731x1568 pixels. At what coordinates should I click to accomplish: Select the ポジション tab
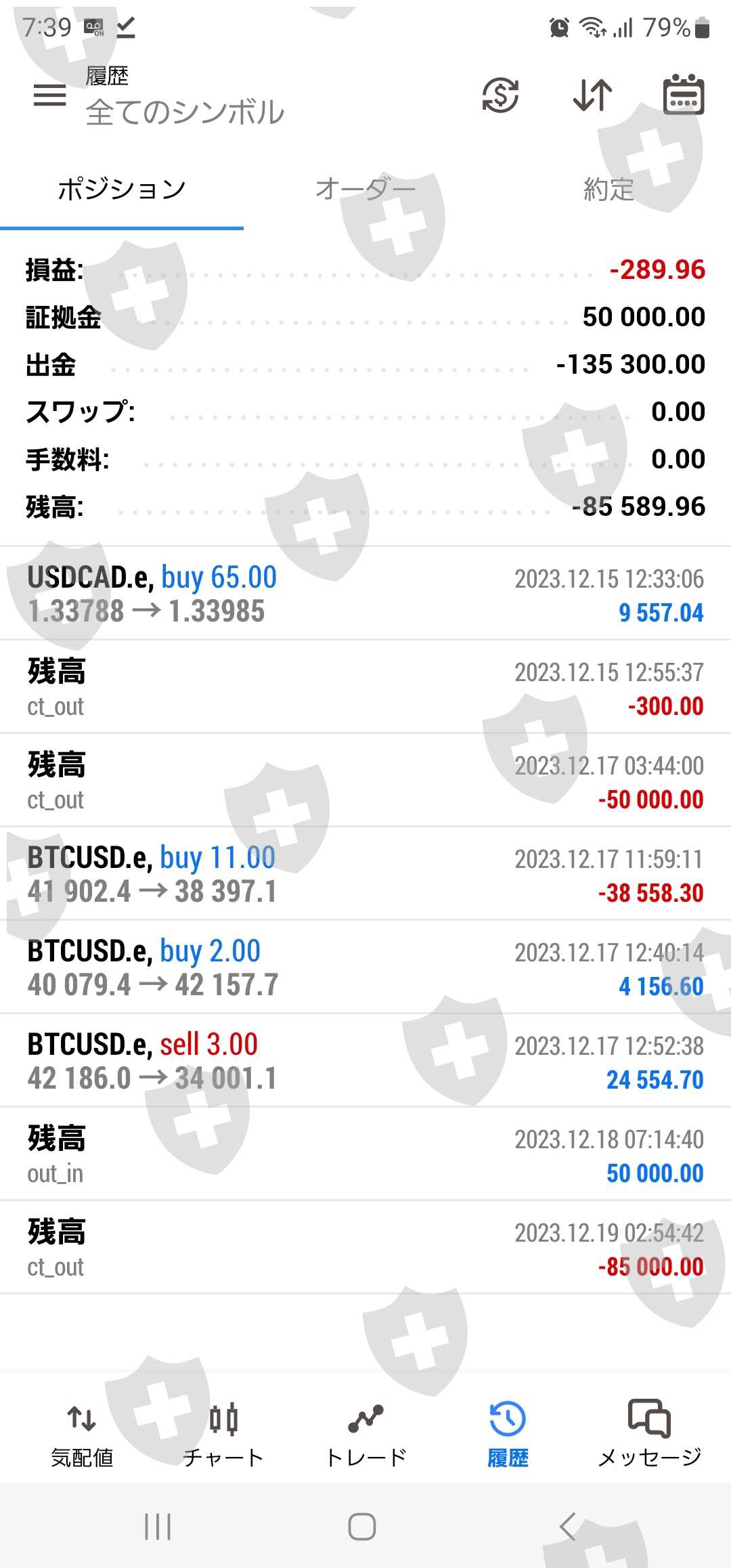[122, 190]
